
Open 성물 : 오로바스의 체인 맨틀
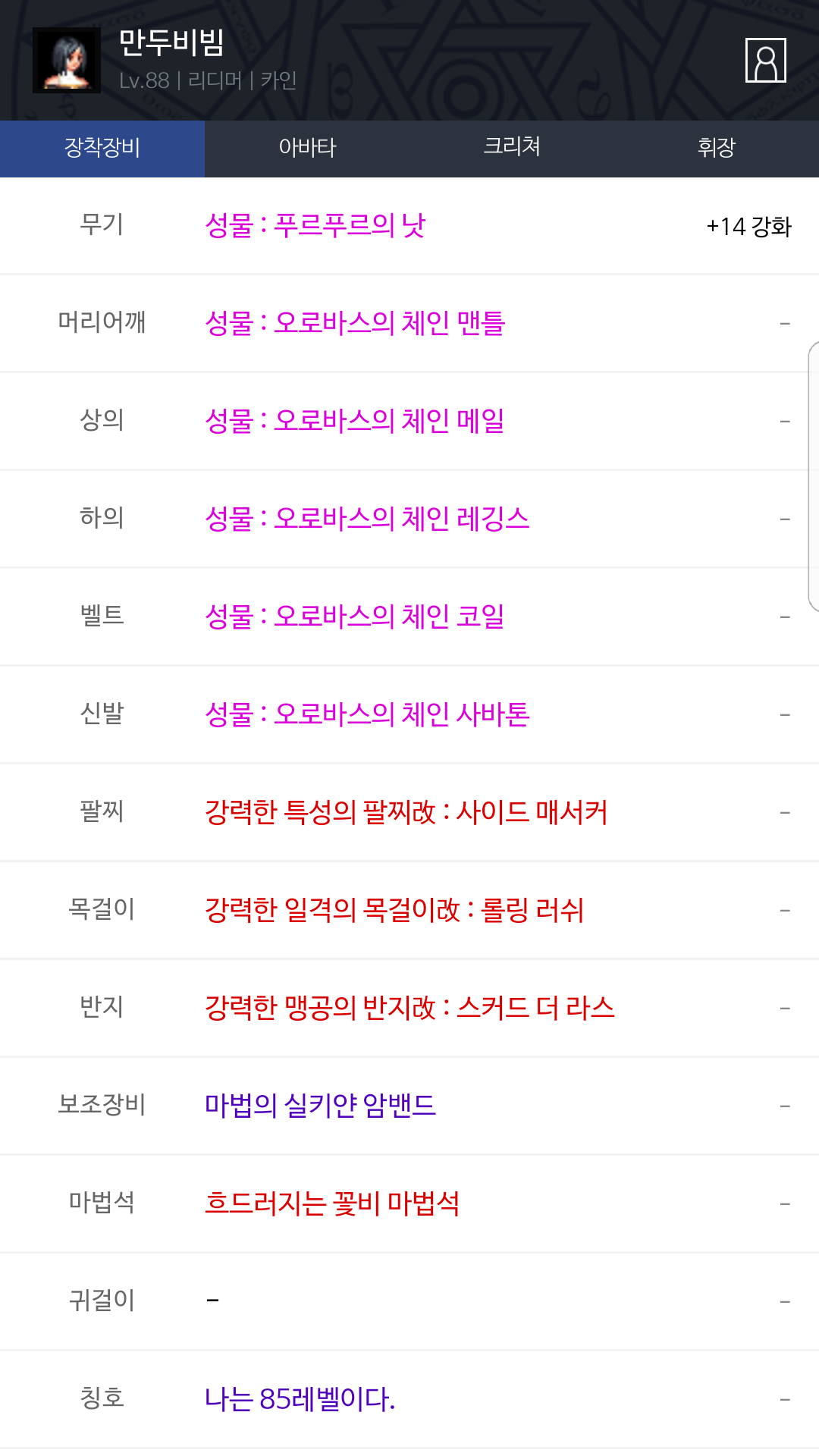(x=355, y=323)
